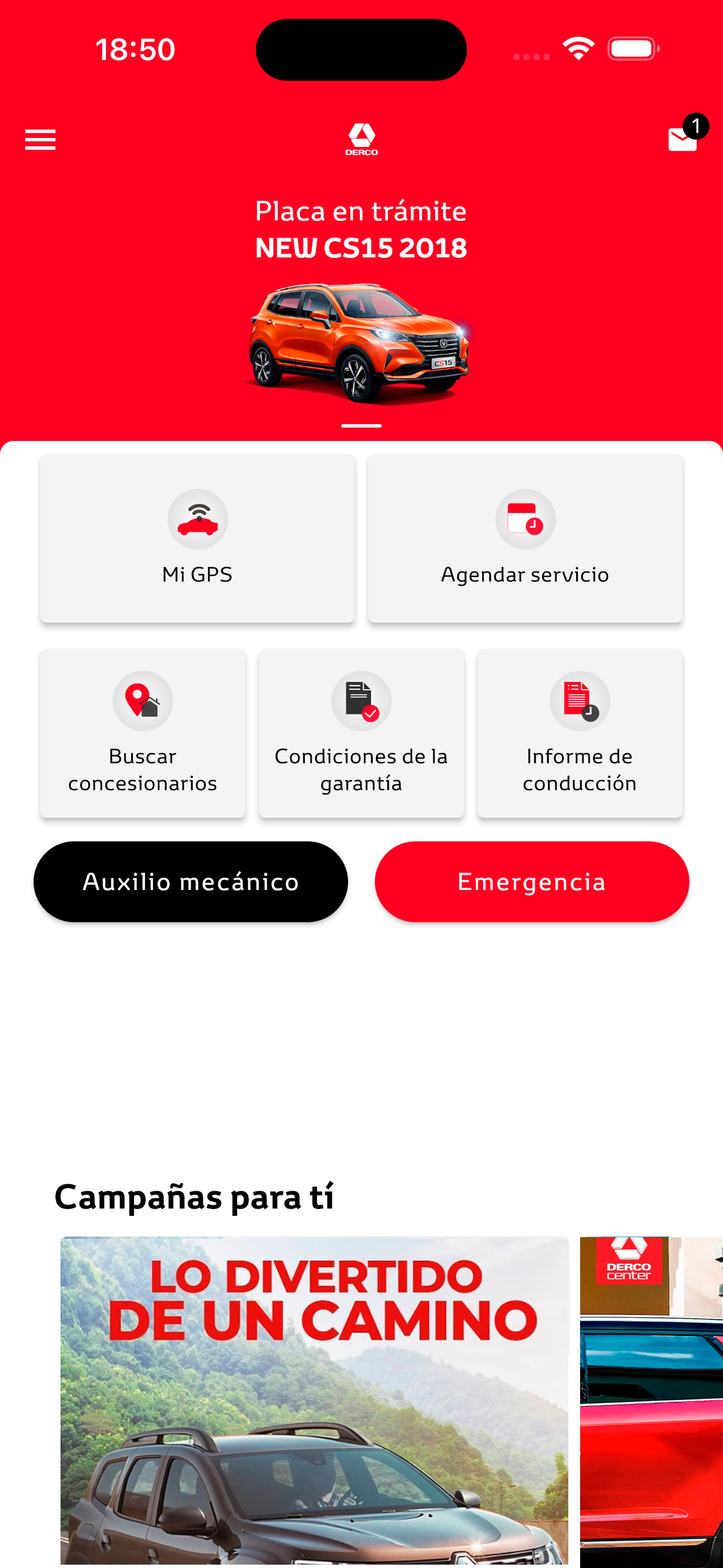This screenshot has height=1568, width=723.
Task: Tap the vehicle carousel page indicator
Action: (x=361, y=426)
